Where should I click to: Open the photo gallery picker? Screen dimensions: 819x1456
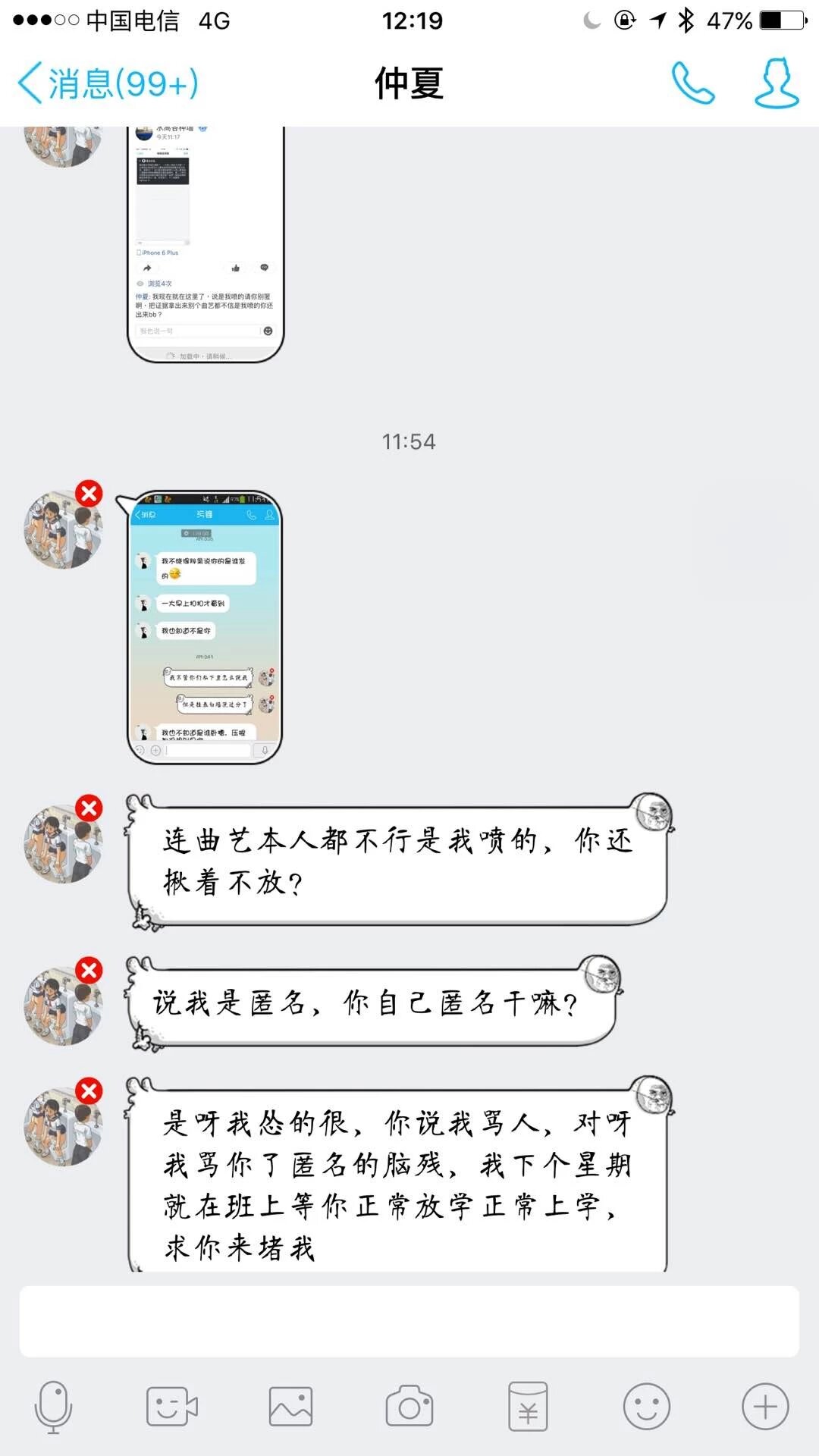click(x=290, y=1407)
